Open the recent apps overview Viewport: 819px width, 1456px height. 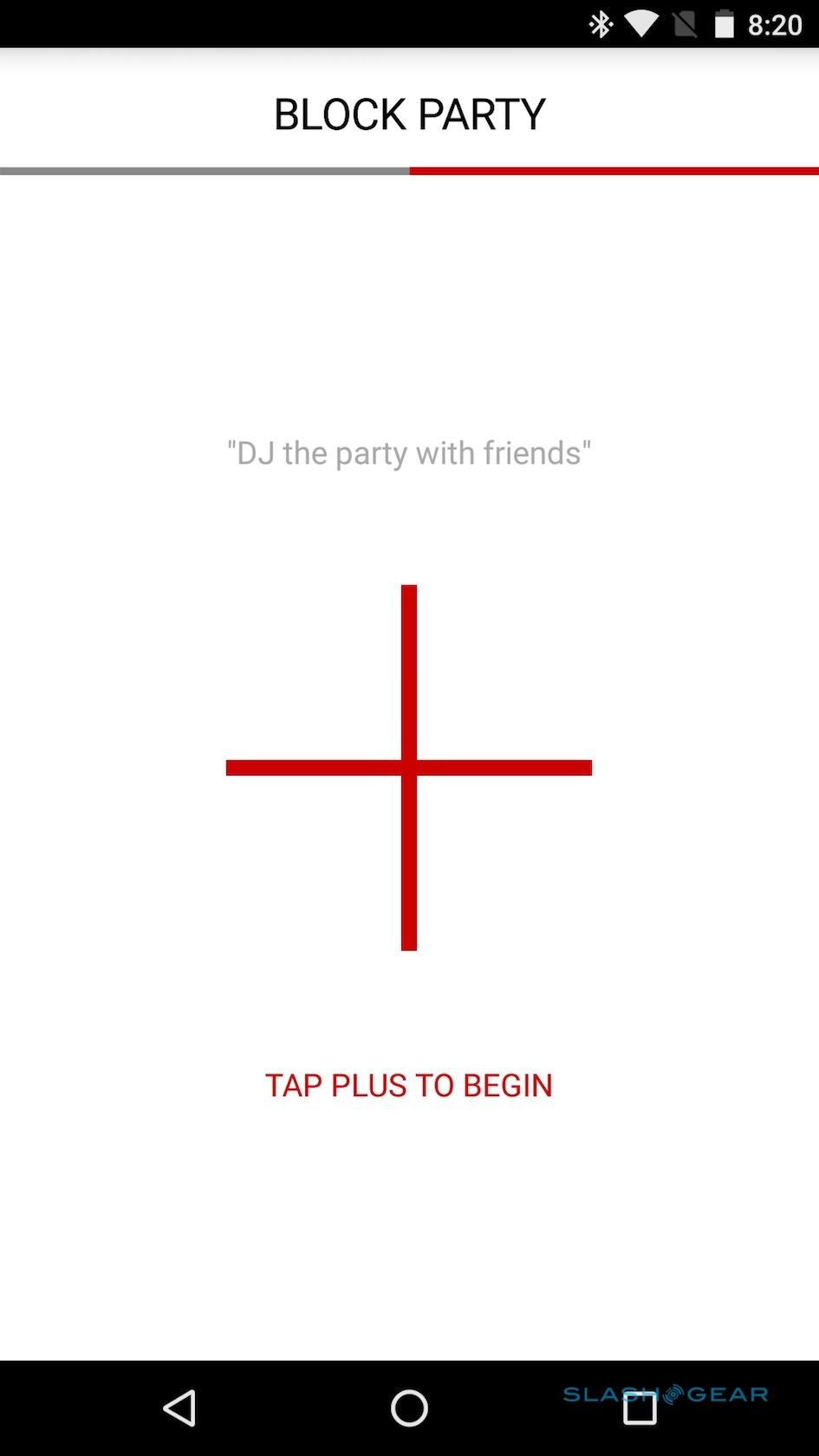[640, 1408]
